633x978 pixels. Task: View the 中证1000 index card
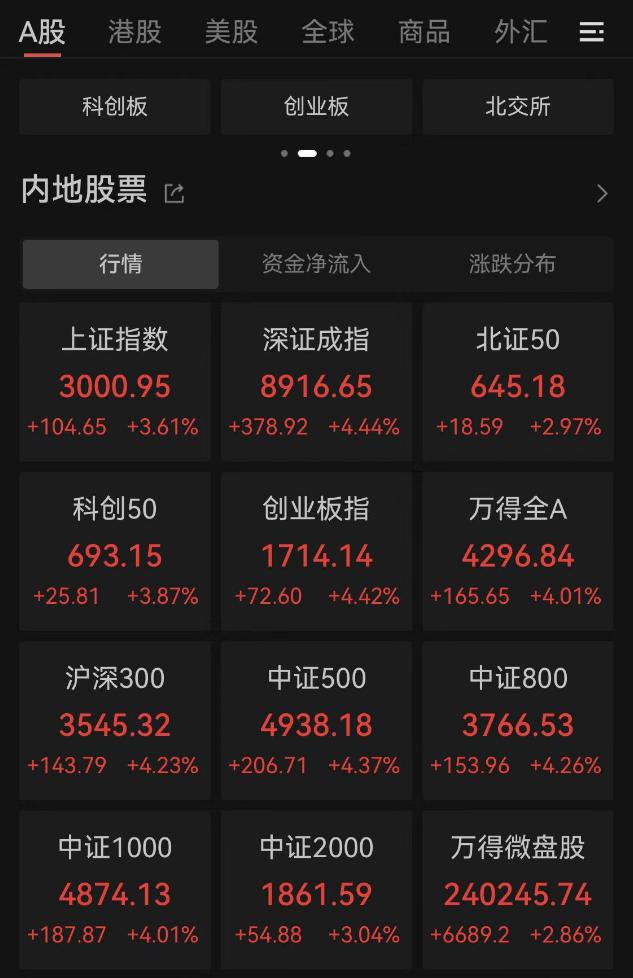click(115, 889)
